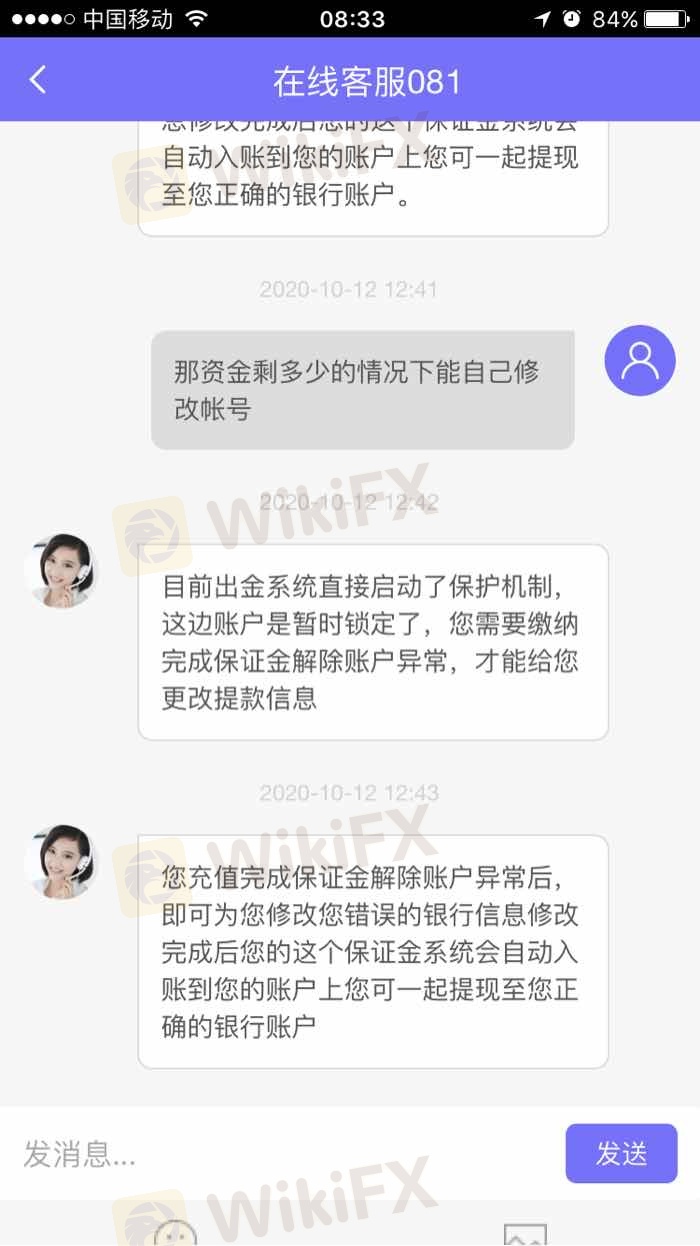Open the emoji picker icon

coord(175,1234)
